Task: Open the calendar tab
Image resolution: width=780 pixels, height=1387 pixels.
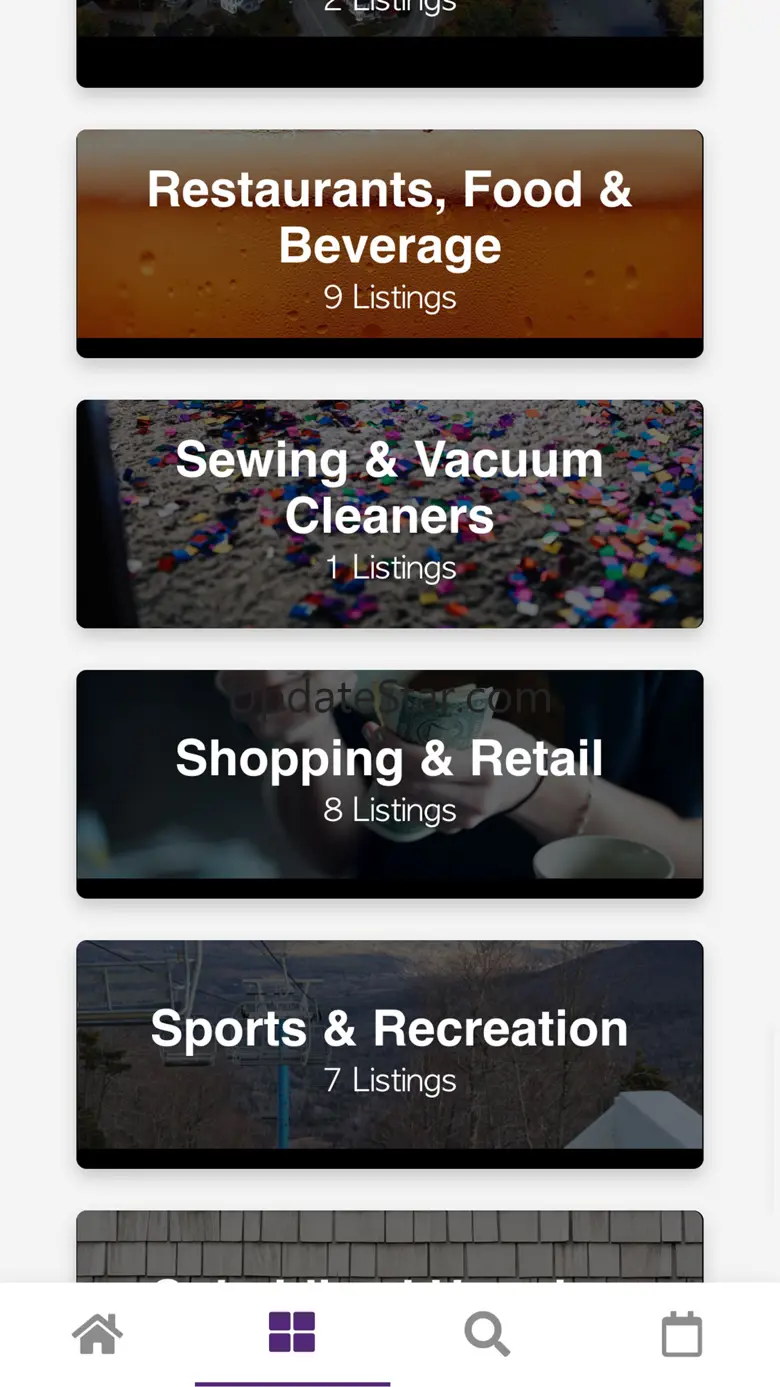Action: (x=682, y=1334)
